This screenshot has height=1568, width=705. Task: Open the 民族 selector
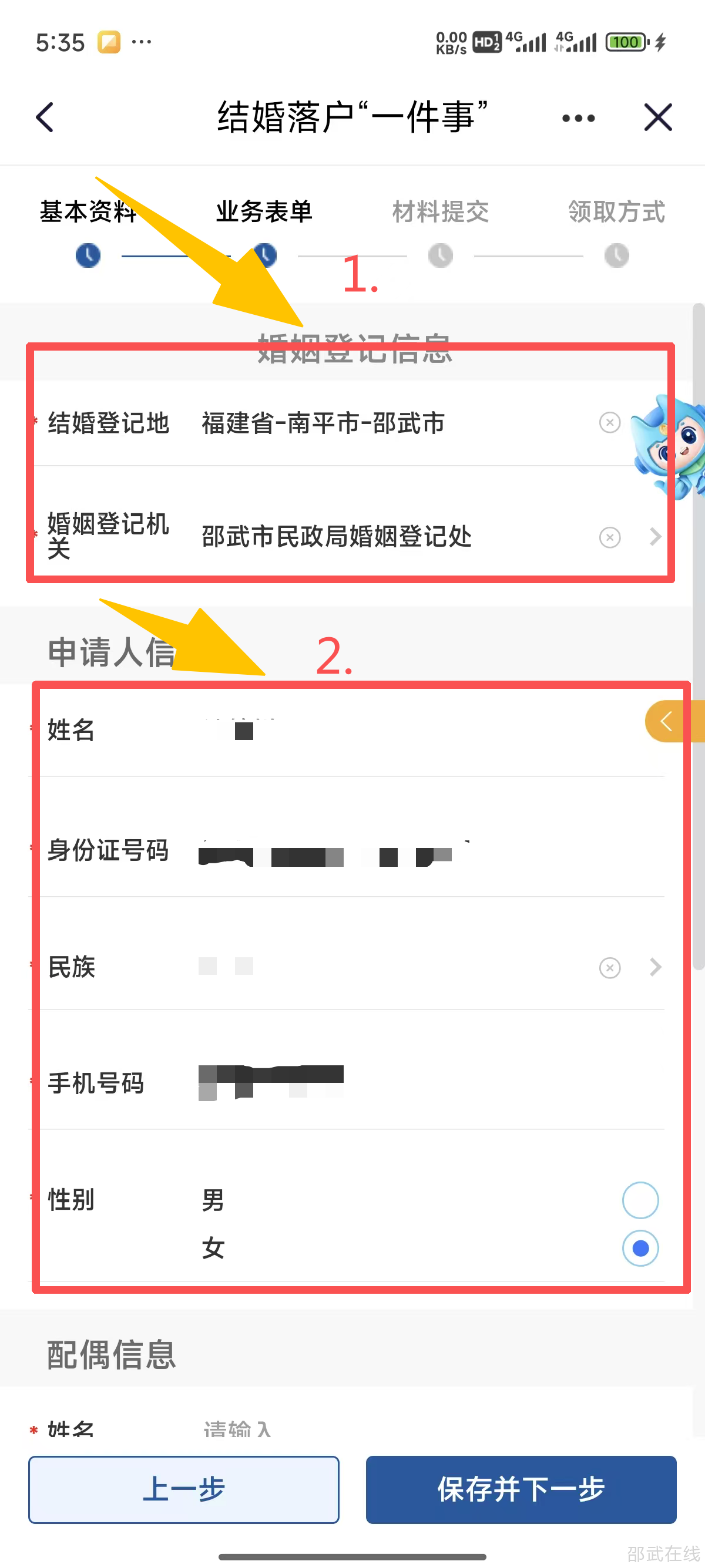655,967
